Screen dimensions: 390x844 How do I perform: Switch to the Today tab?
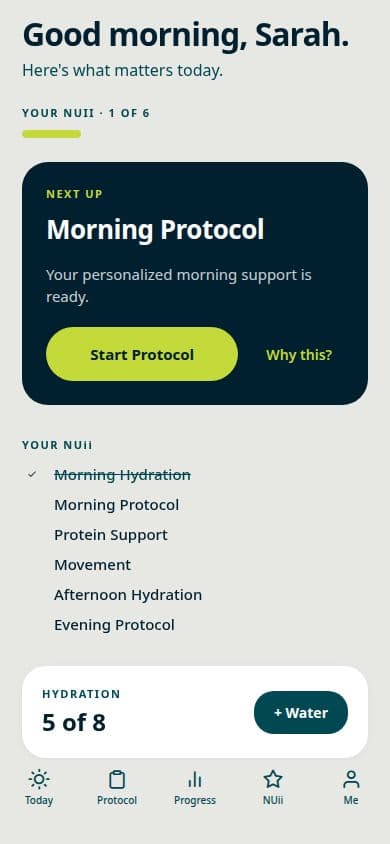(39, 787)
